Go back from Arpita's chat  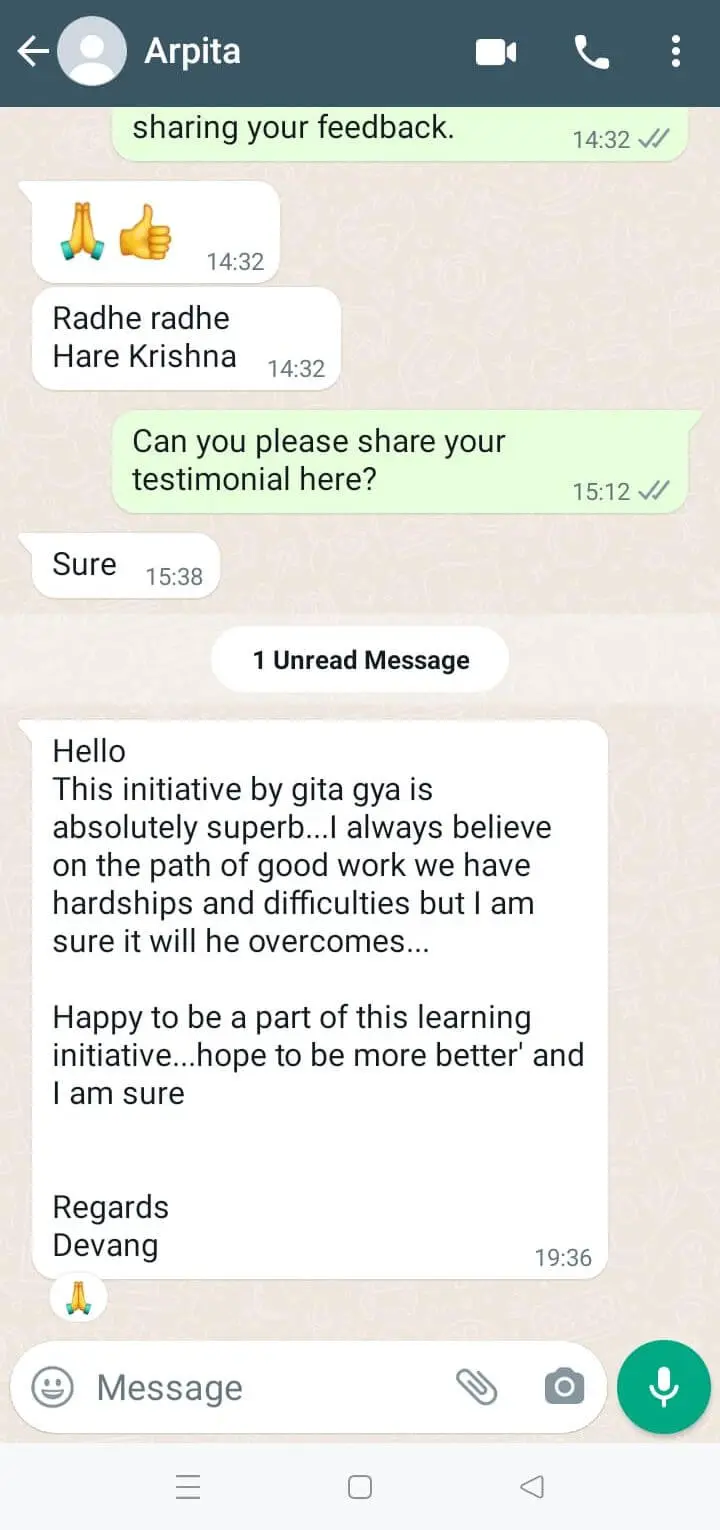pyautogui.click(x=33, y=52)
